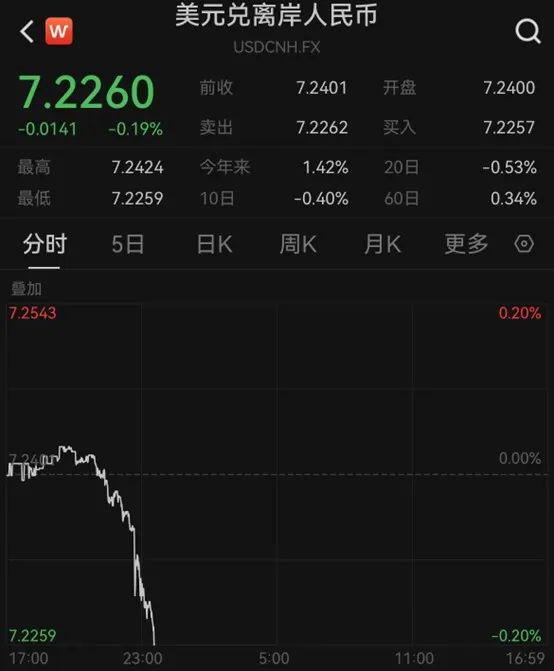Open chart settings hexagon icon
Screen dimensions: 554x671
coord(524,244)
